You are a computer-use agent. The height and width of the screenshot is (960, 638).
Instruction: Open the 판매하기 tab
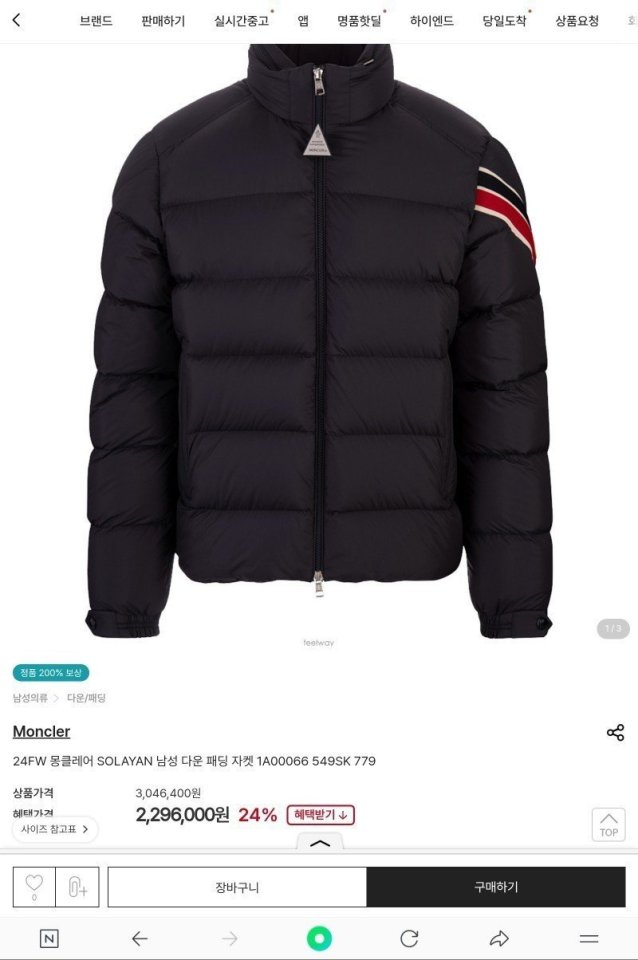(x=163, y=21)
